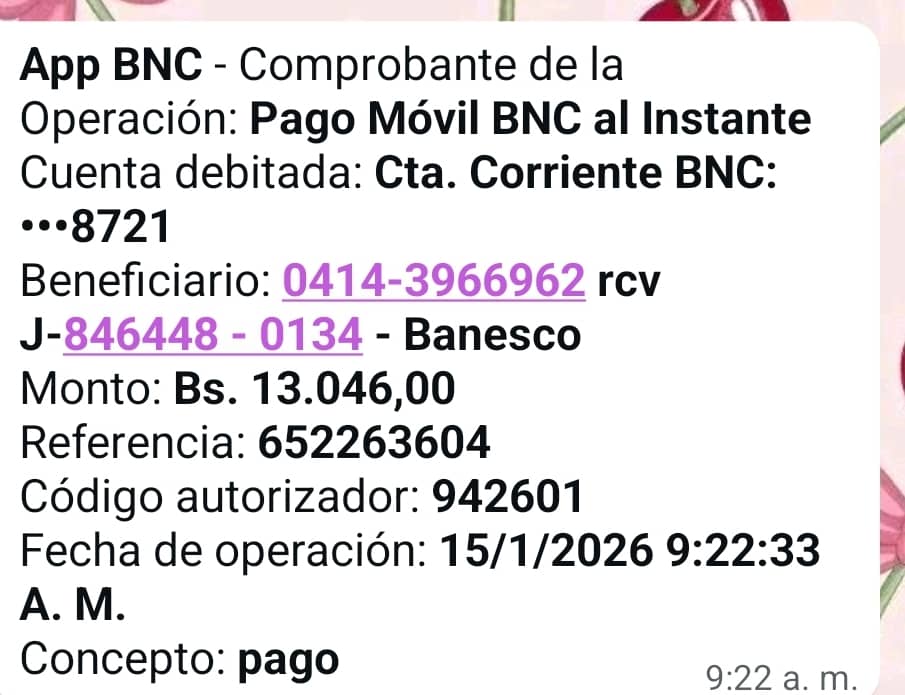905x695 pixels.
Task: Open the underlined number 846448 - 0134
Action: pos(212,335)
